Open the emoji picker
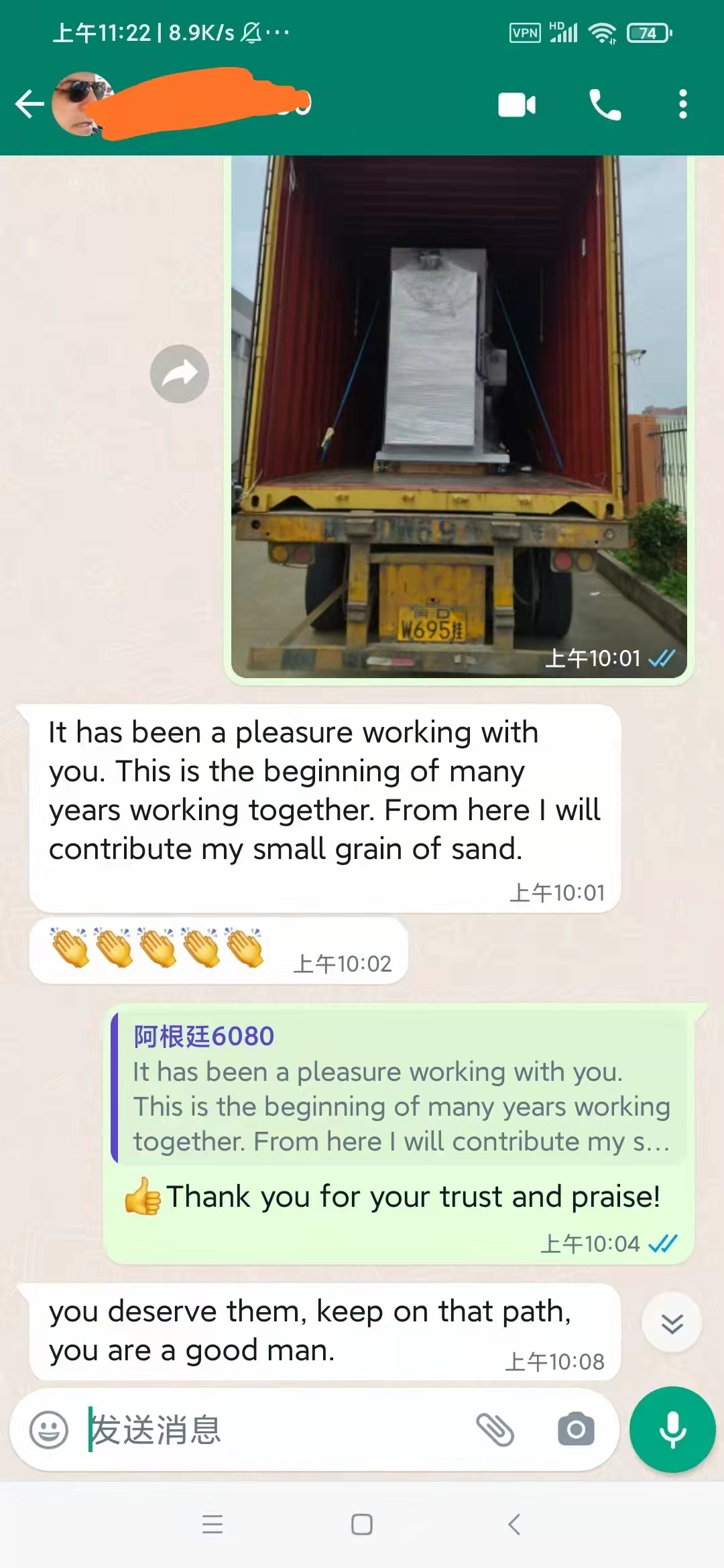Screen dimensions: 724x1568 (49, 1430)
